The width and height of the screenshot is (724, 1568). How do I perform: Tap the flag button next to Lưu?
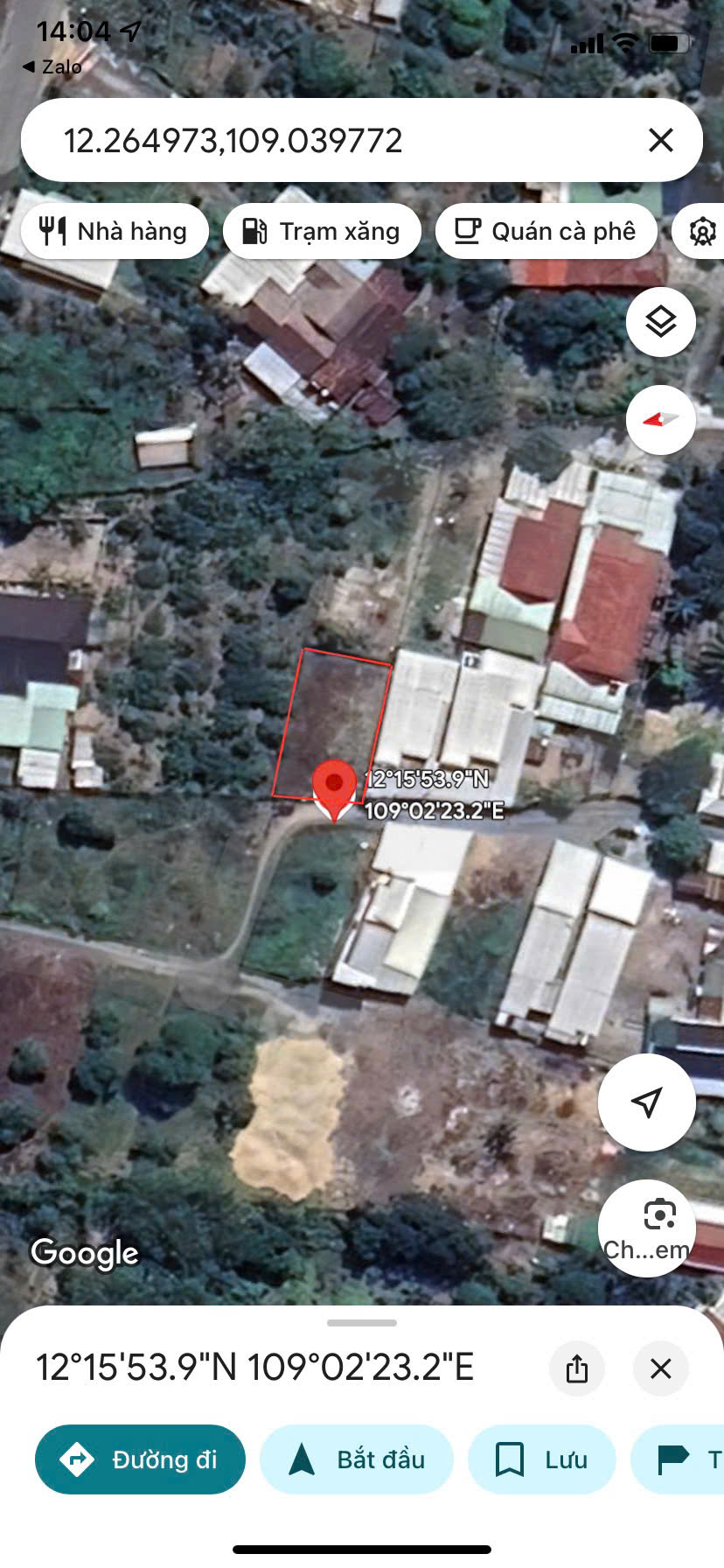point(682,1459)
